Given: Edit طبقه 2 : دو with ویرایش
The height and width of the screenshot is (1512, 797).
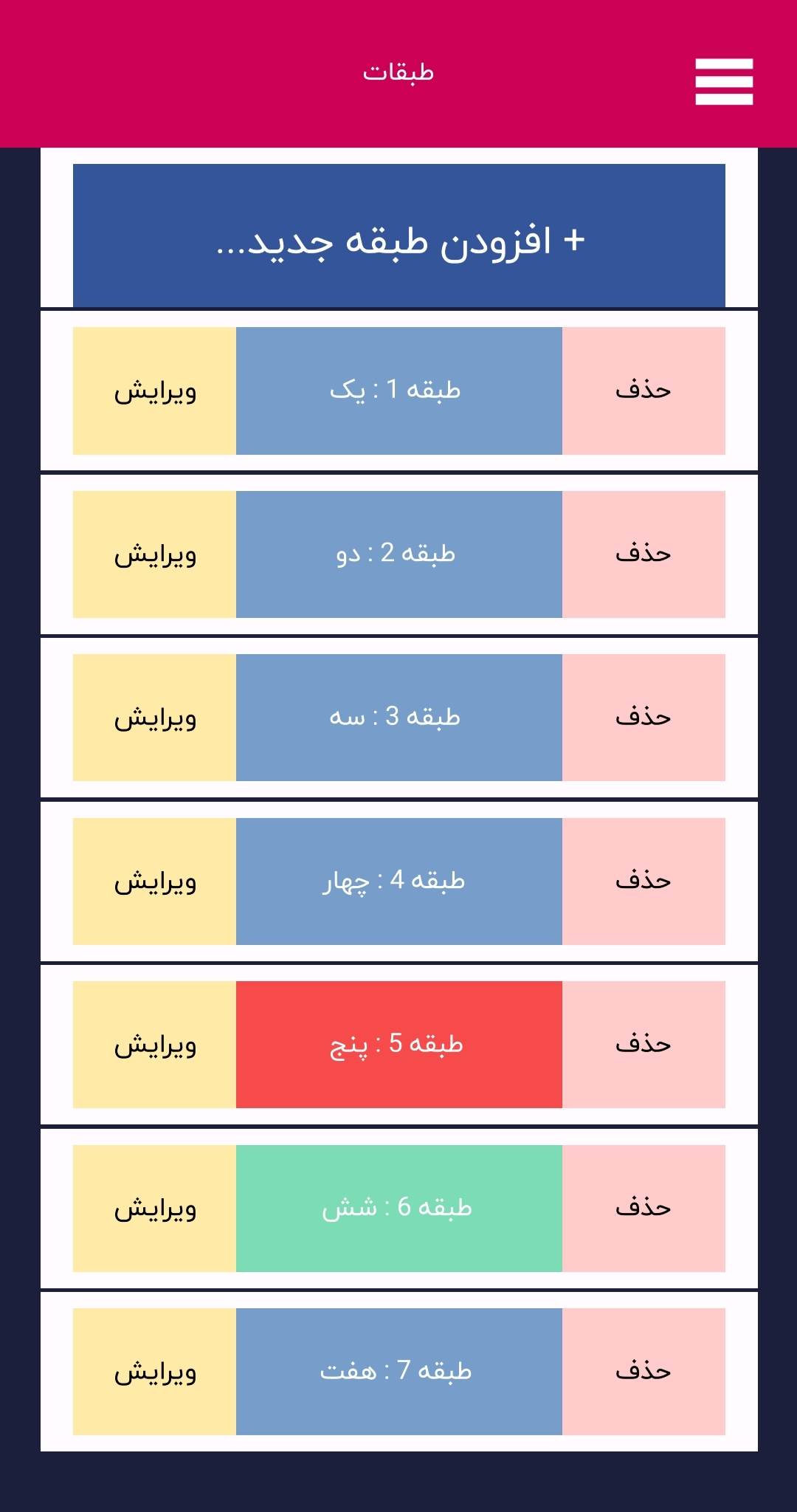Looking at the screenshot, I should tap(154, 554).
